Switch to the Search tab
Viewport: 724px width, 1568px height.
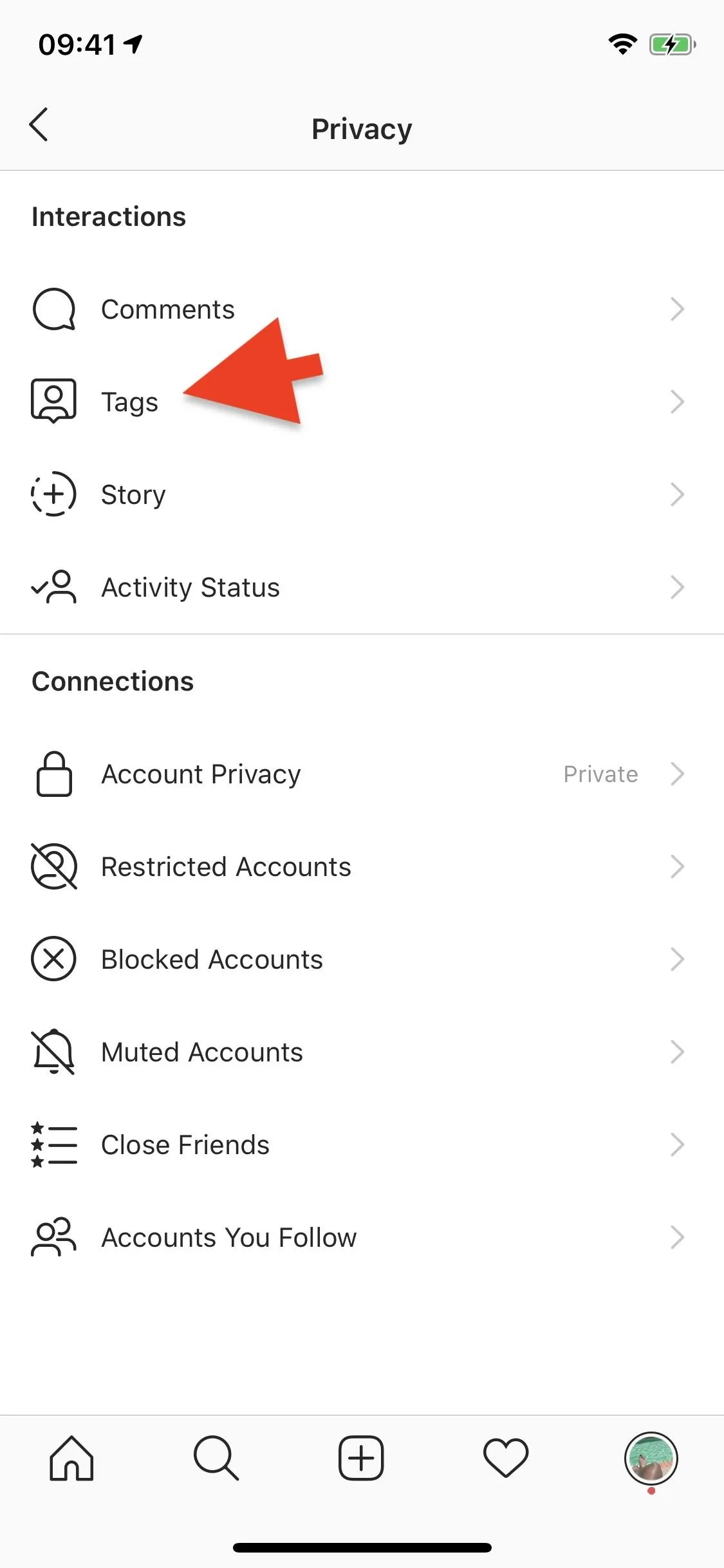216,1458
